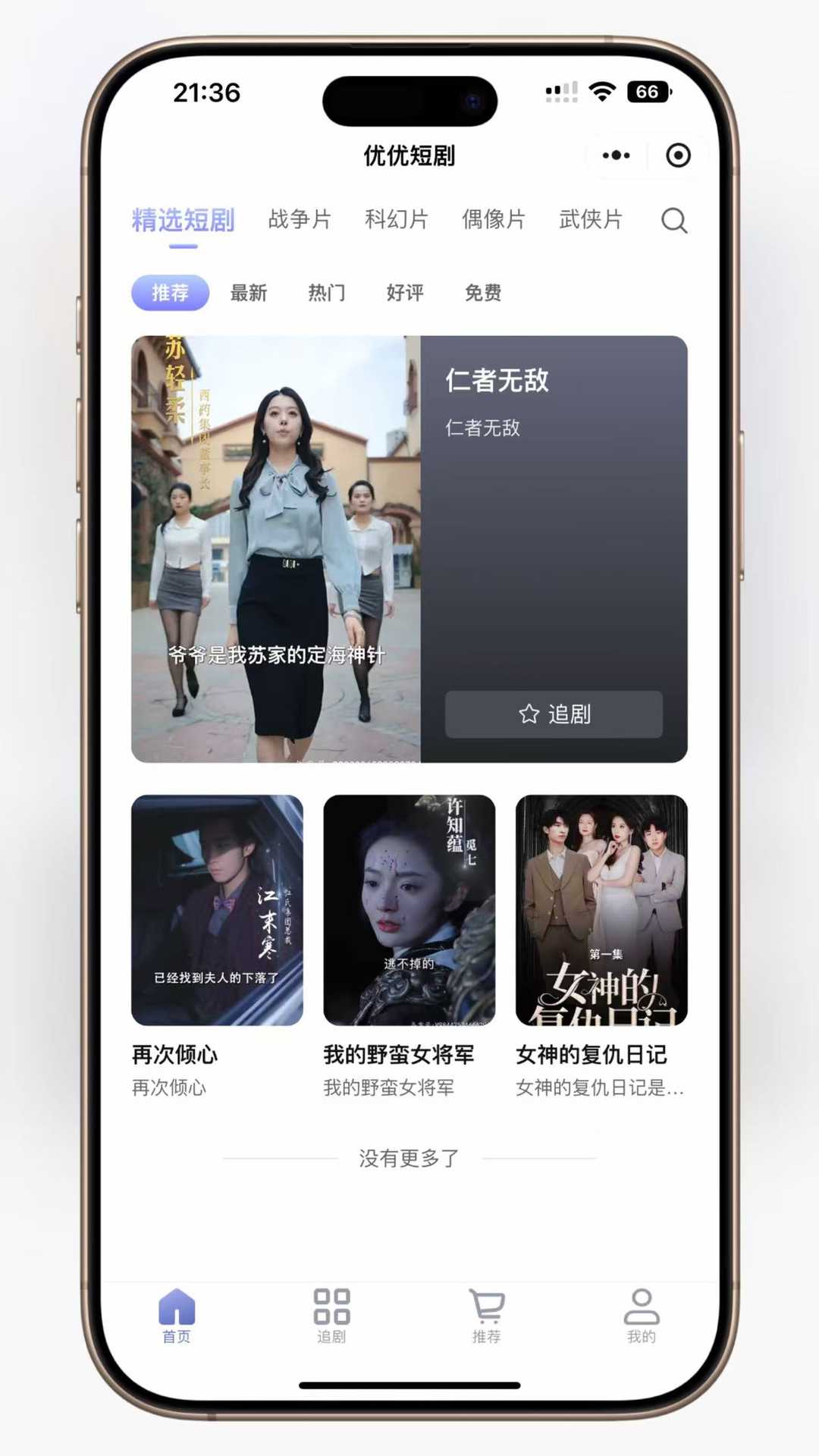Show the 热门 filter list
The height and width of the screenshot is (1456, 819).
[x=327, y=293]
